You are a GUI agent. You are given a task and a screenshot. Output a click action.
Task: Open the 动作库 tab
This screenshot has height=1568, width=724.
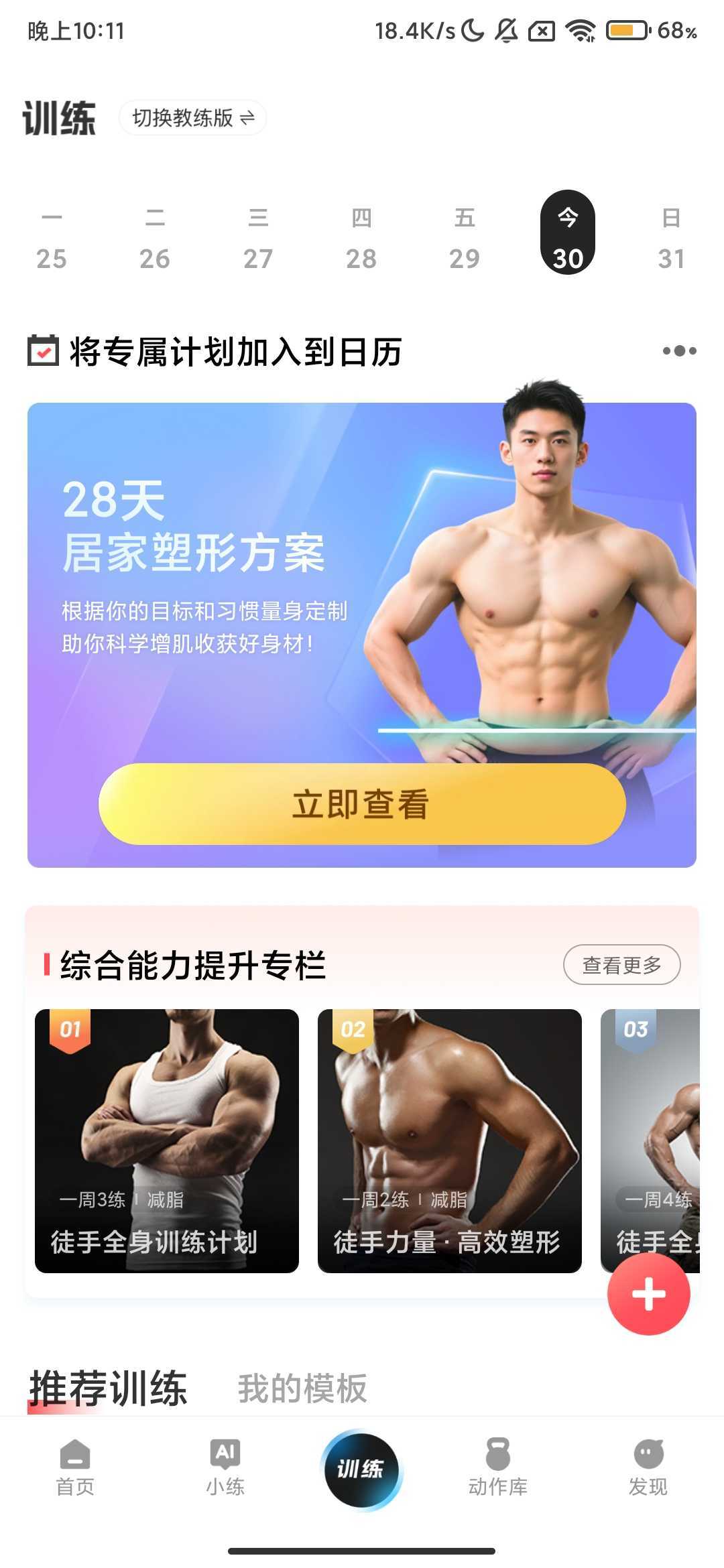[497, 1467]
